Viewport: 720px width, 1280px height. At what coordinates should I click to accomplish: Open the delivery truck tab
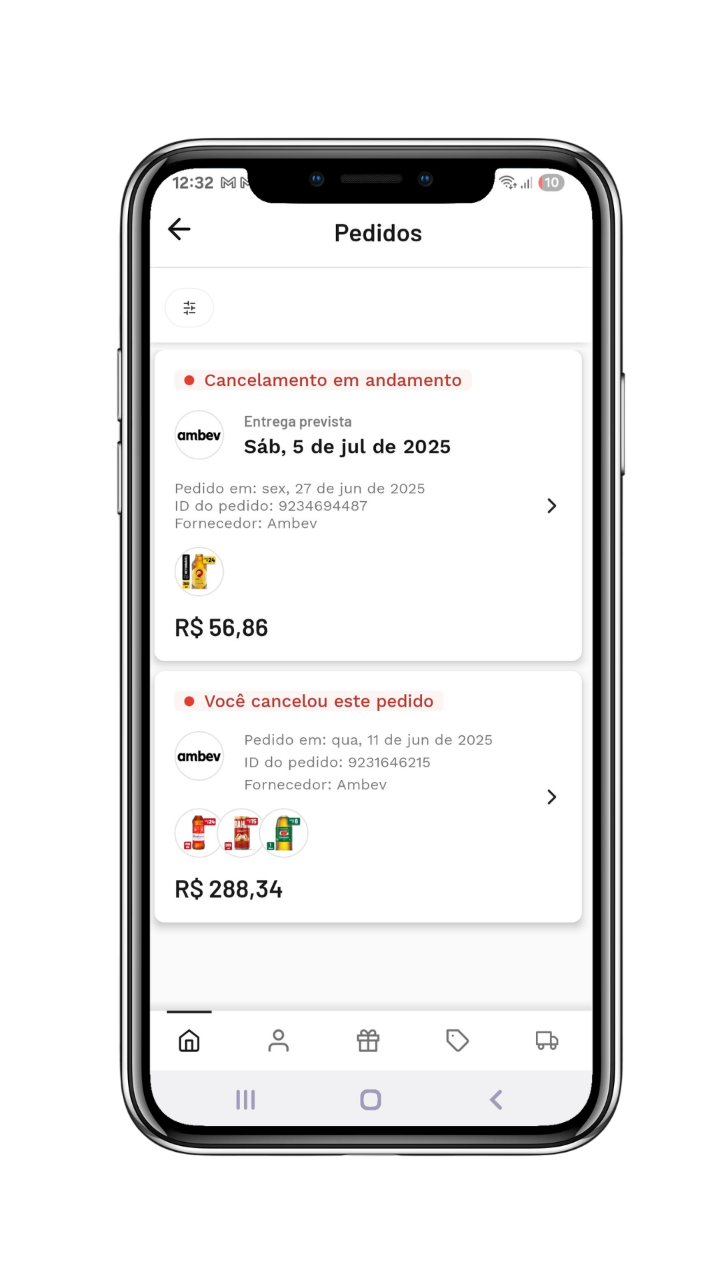(547, 1041)
